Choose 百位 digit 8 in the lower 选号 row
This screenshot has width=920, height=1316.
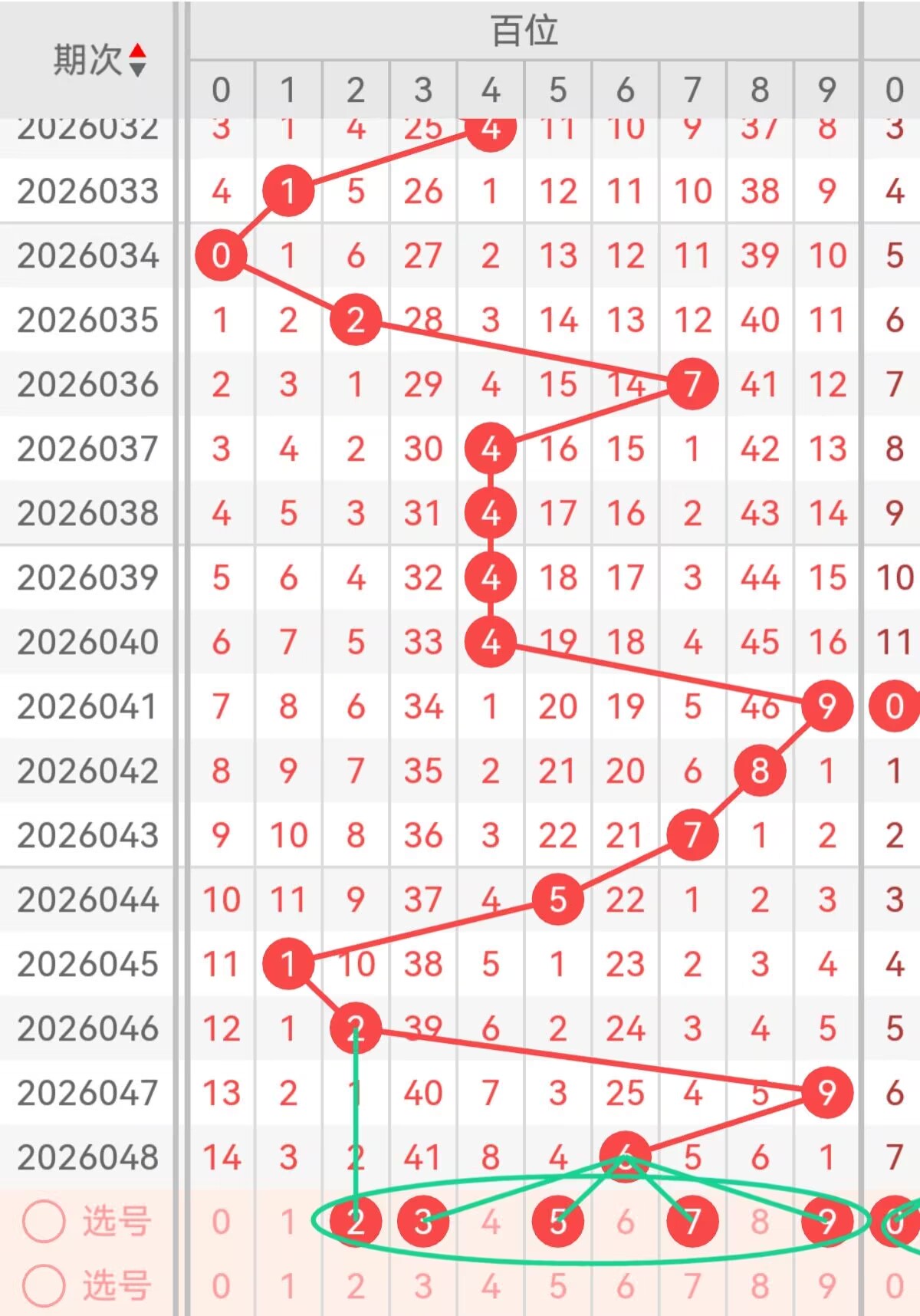pos(760,1286)
